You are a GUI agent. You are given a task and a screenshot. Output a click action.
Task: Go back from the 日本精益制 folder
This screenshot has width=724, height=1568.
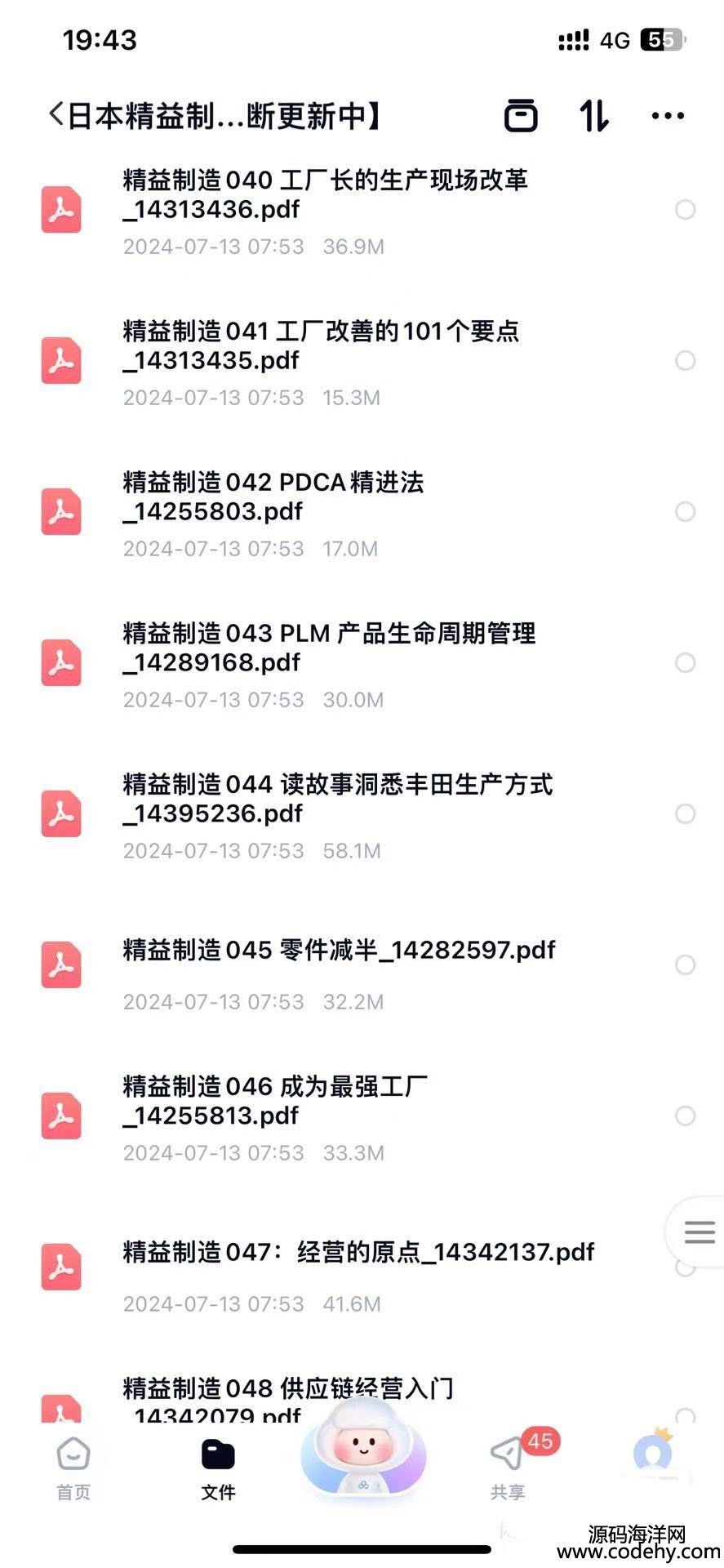point(56,115)
